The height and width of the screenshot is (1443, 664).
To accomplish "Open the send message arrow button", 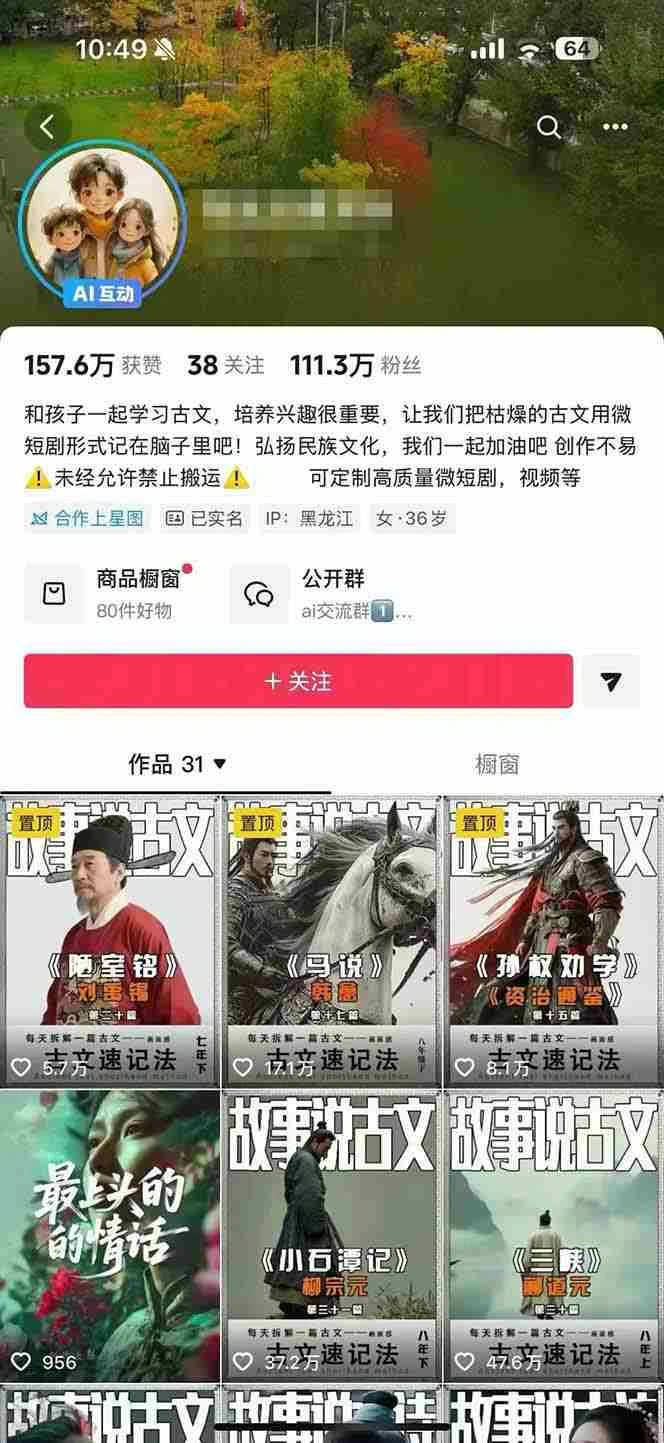I will click(x=611, y=681).
